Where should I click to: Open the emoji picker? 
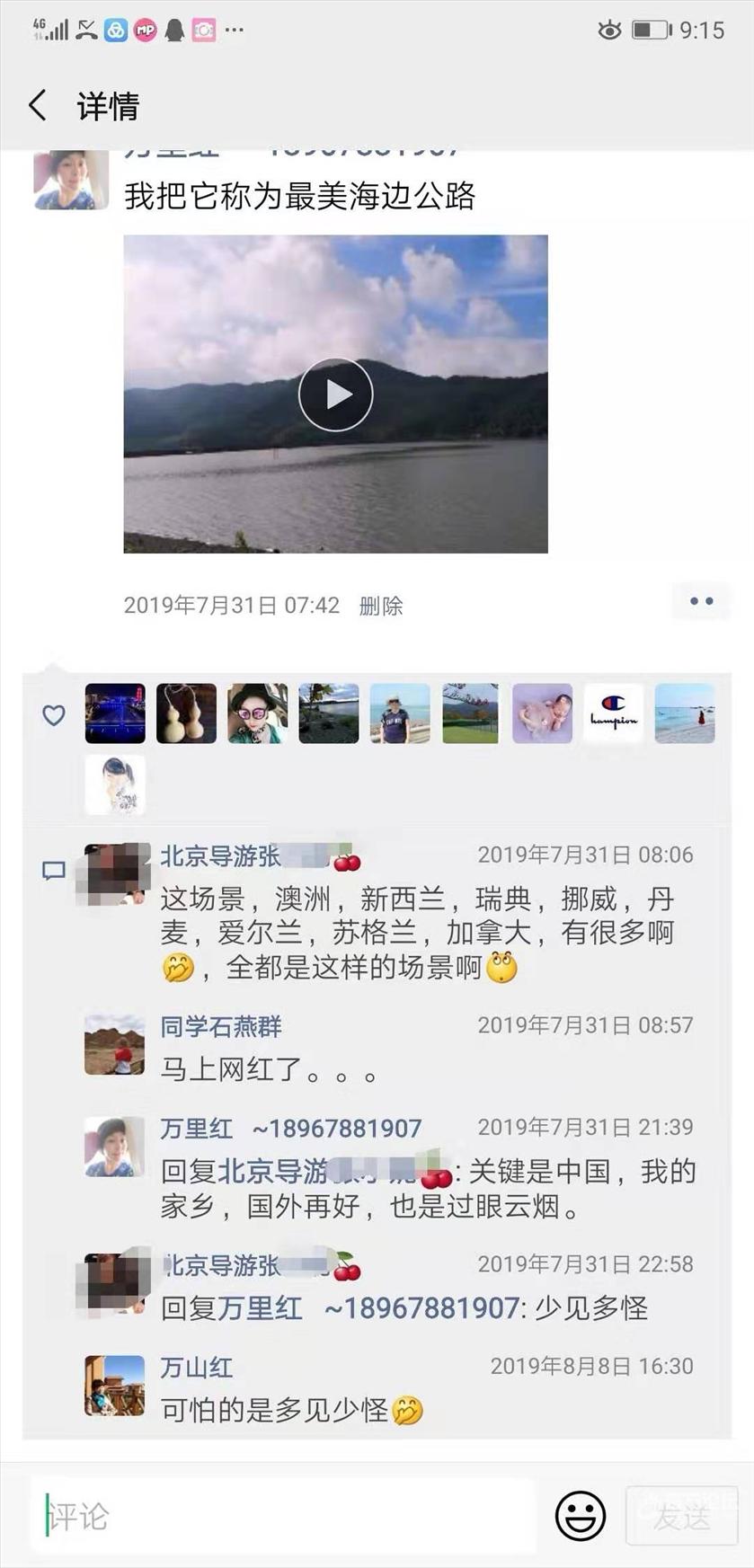[x=581, y=1516]
